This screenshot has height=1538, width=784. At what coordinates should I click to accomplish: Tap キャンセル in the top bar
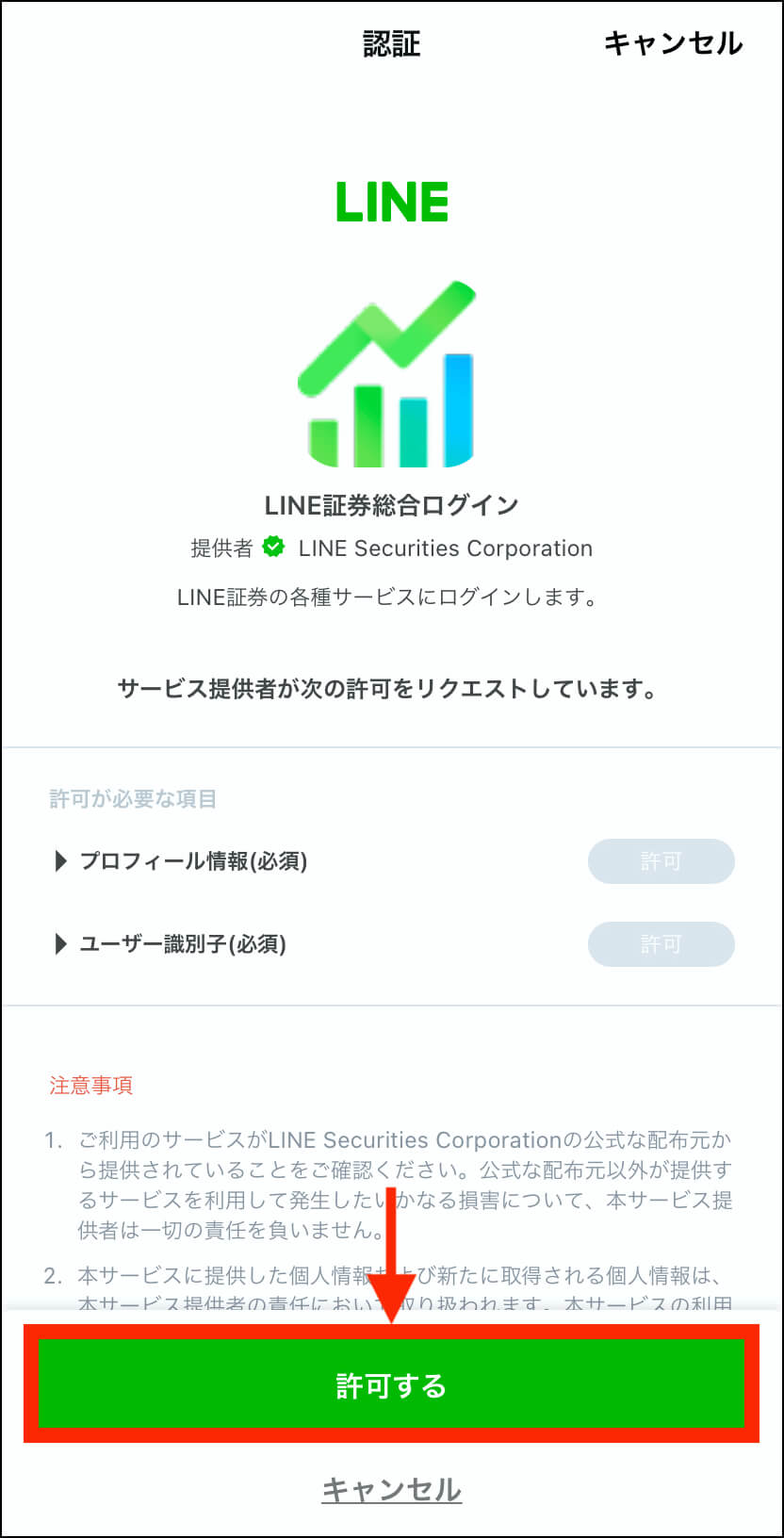pyautogui.click(x=673, y=43)
